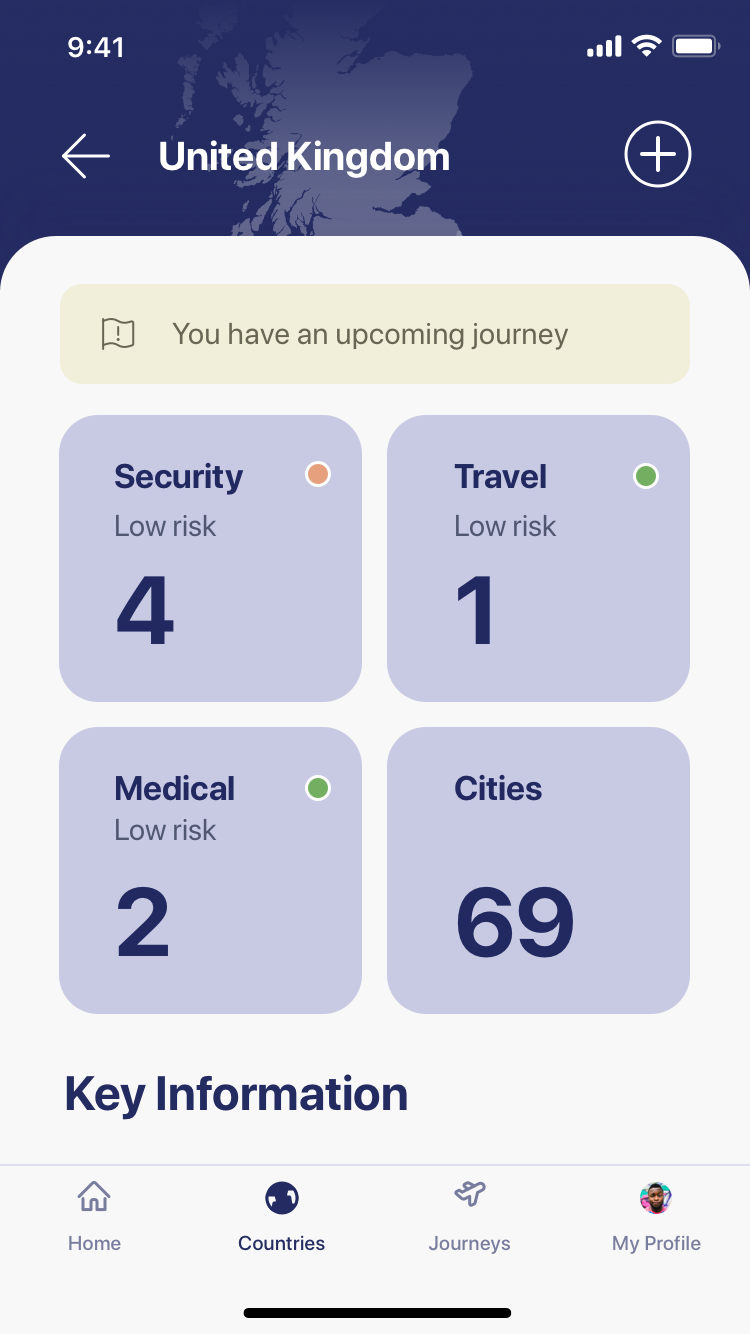Show the Cities card with 69
Viewport: 750px width, 1334px height.
click(538, 870)
